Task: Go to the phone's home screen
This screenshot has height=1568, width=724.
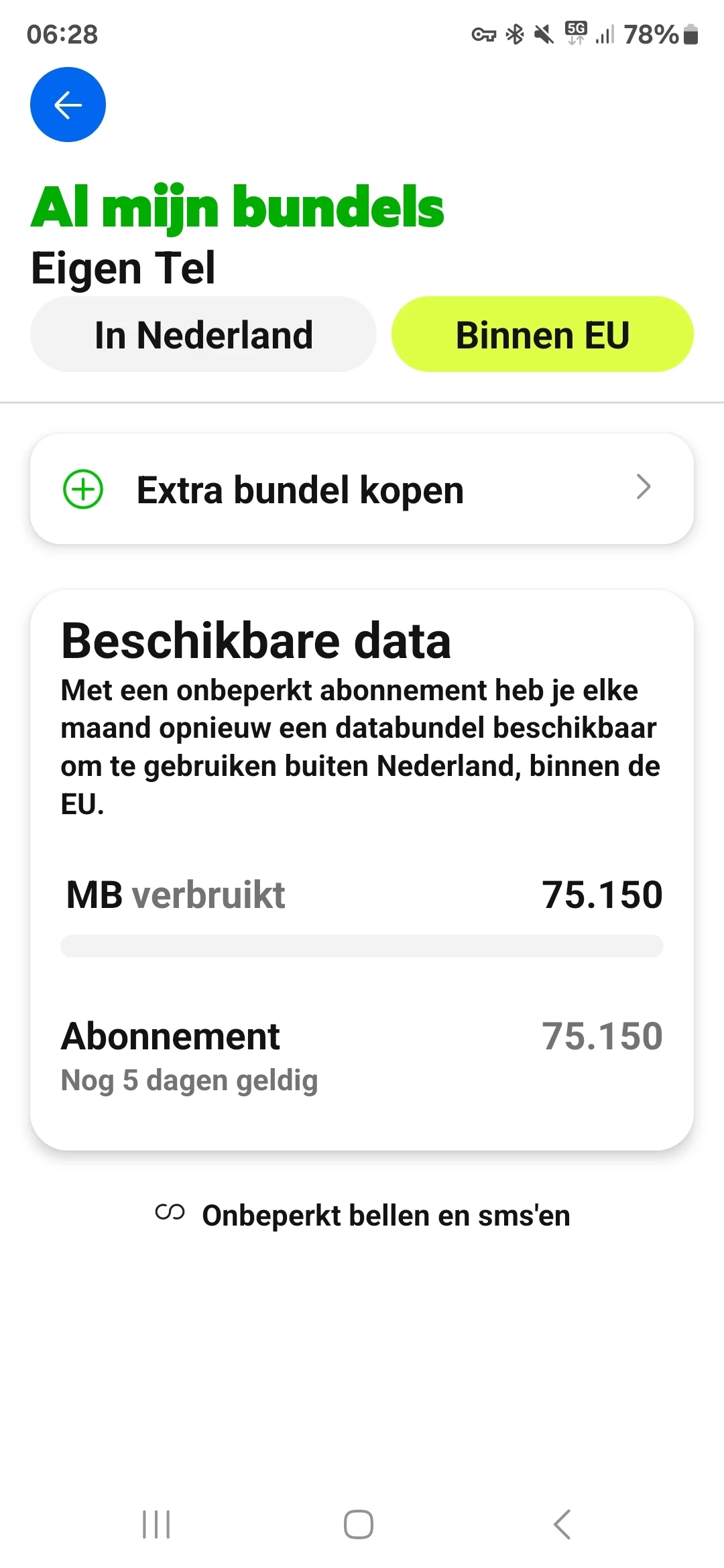Action: coord(359,1524)
